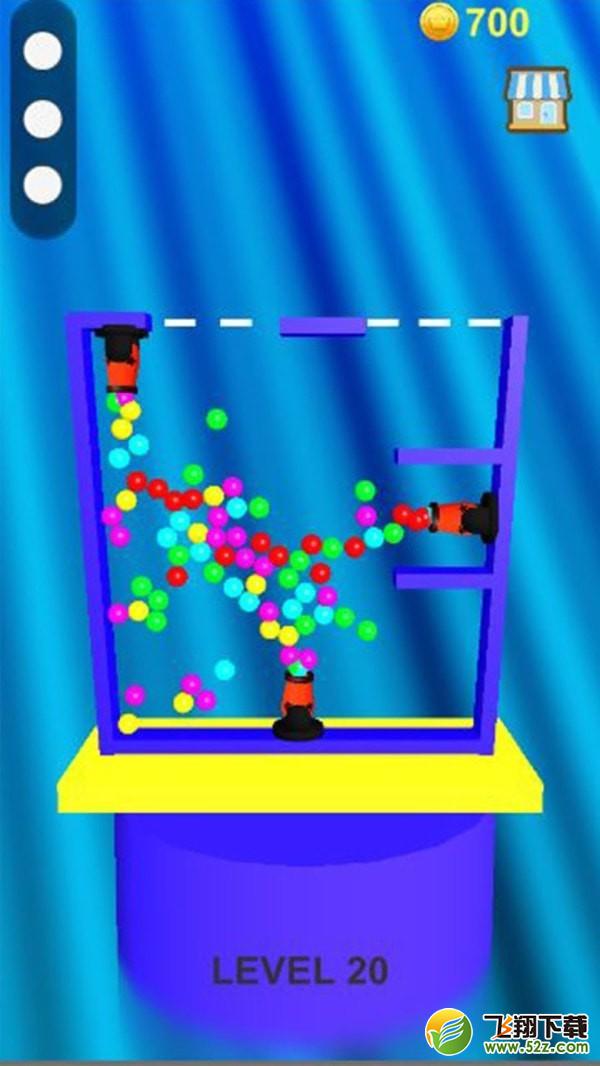Tap the right-side cannon

click(x=464, y=518)
